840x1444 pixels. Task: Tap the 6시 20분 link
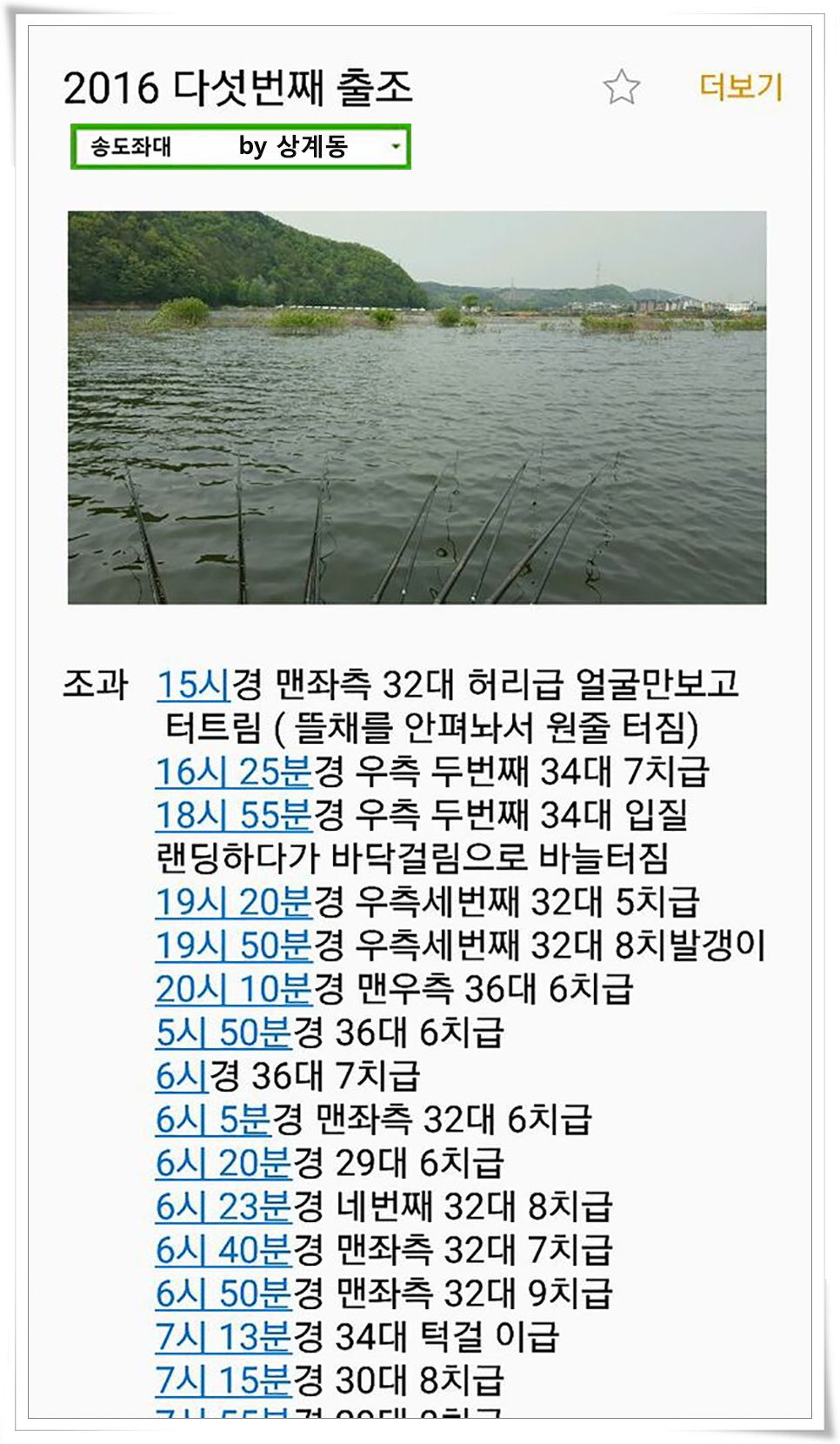[x=223, y=1163]
